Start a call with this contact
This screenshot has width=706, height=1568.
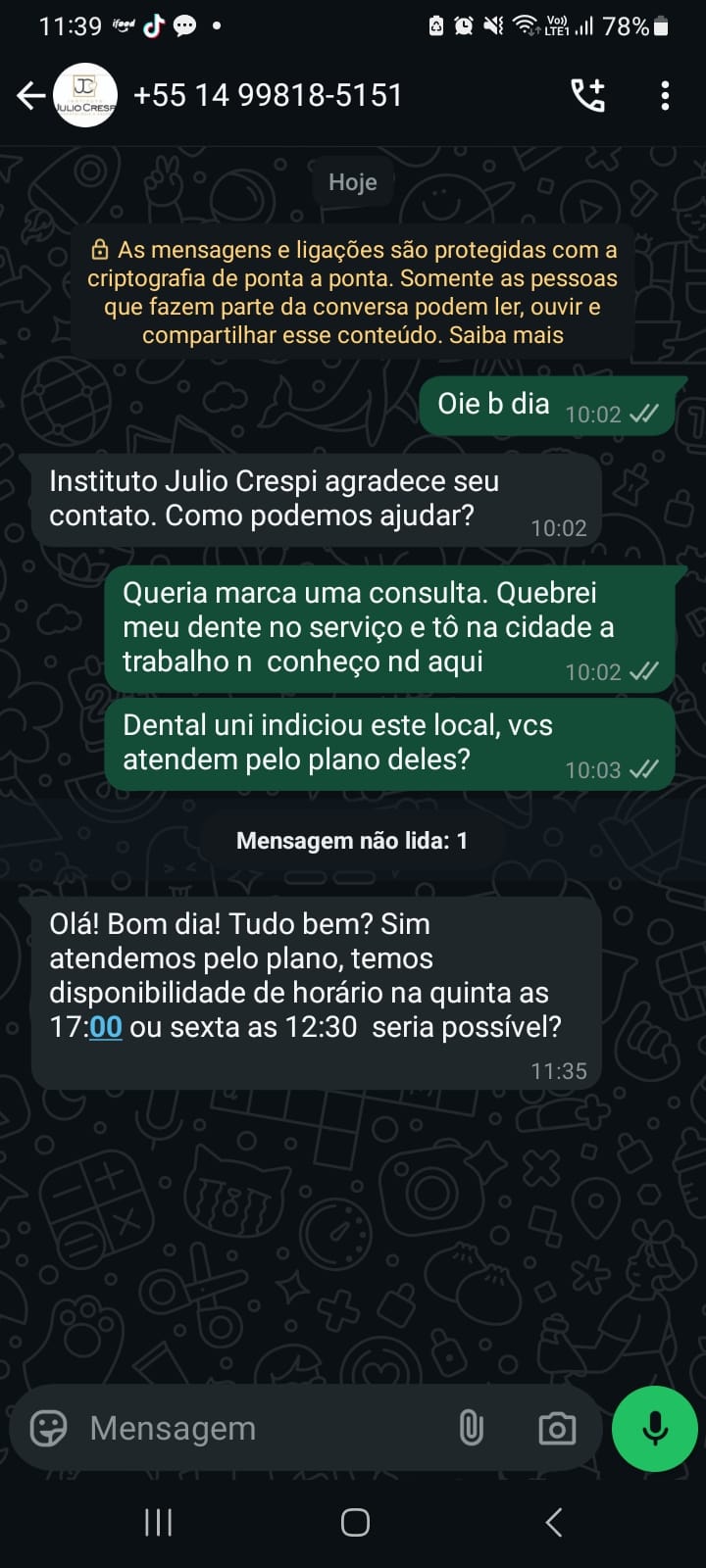[x=587, y=95]
